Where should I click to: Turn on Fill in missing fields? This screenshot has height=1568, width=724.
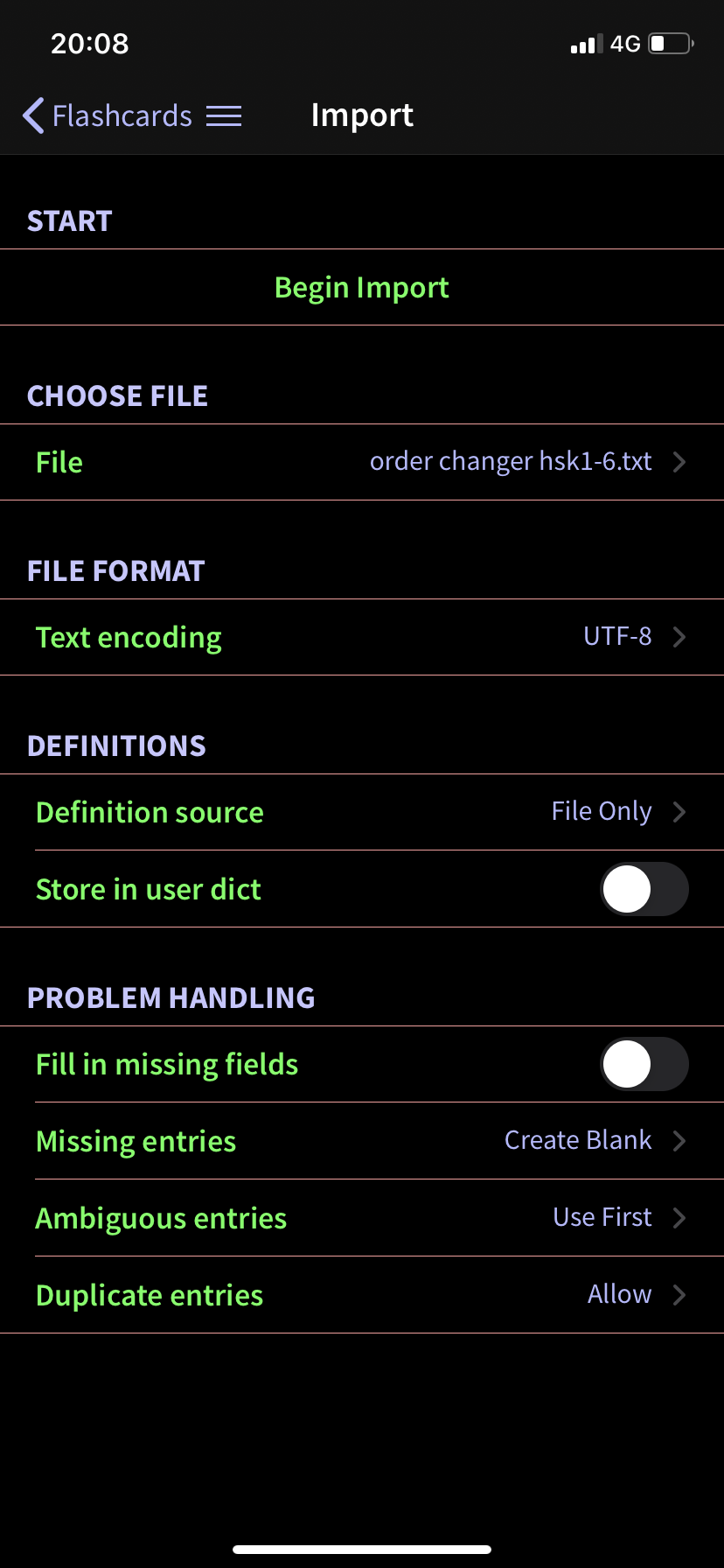644,1064
